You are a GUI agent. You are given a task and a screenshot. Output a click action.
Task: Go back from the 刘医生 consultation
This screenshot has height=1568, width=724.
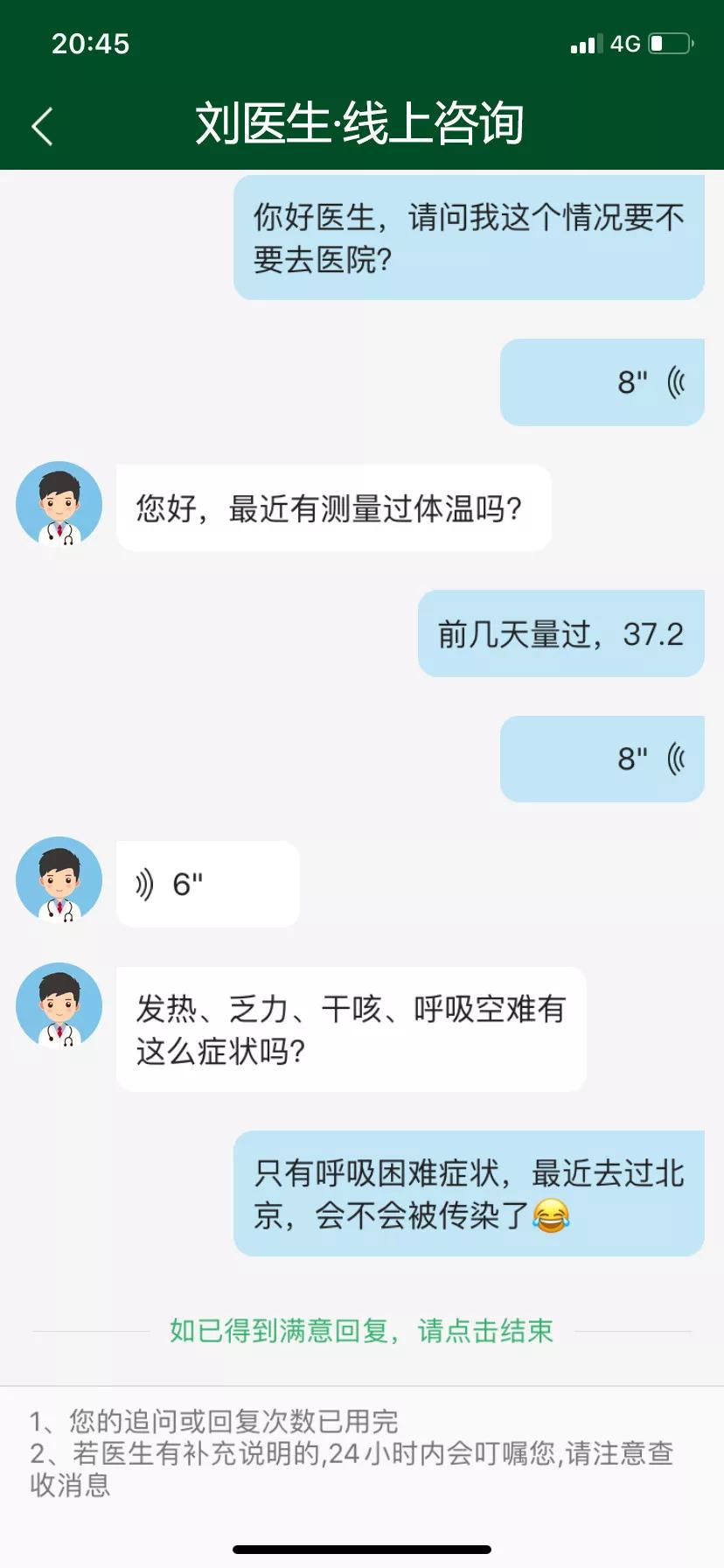[42, 126]
